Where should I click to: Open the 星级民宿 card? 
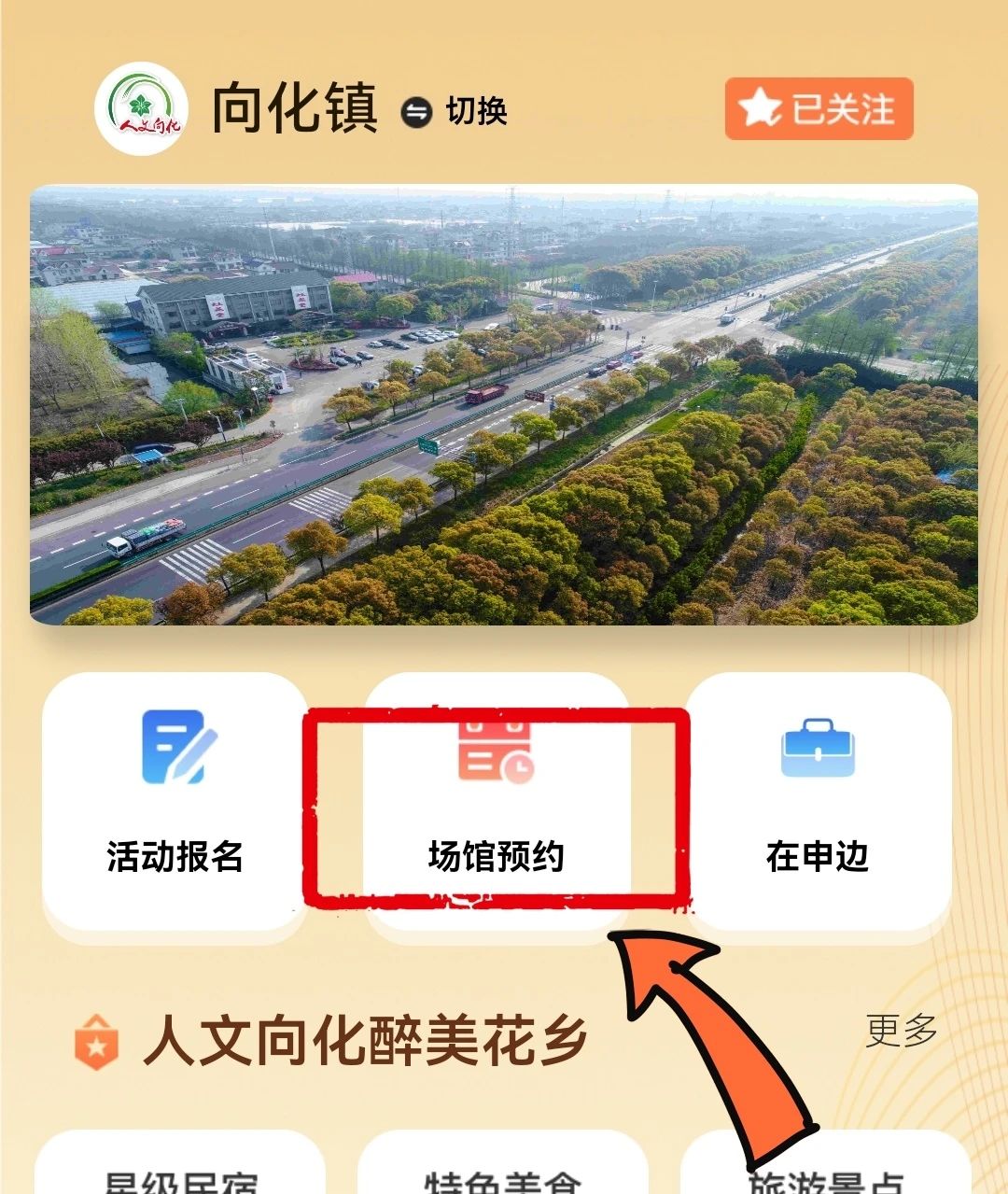(180, 1171)
